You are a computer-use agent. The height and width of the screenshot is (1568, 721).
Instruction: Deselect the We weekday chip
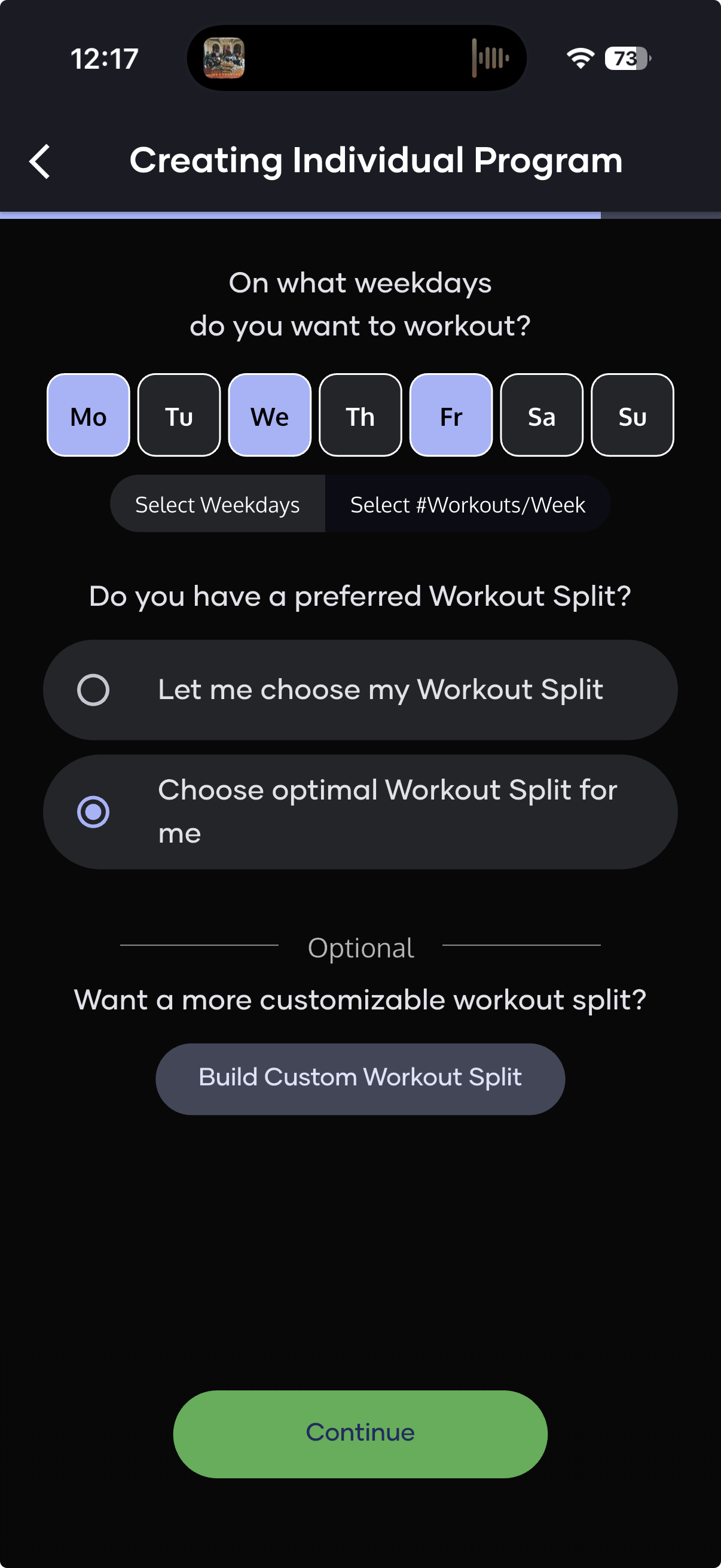point(270,415)
